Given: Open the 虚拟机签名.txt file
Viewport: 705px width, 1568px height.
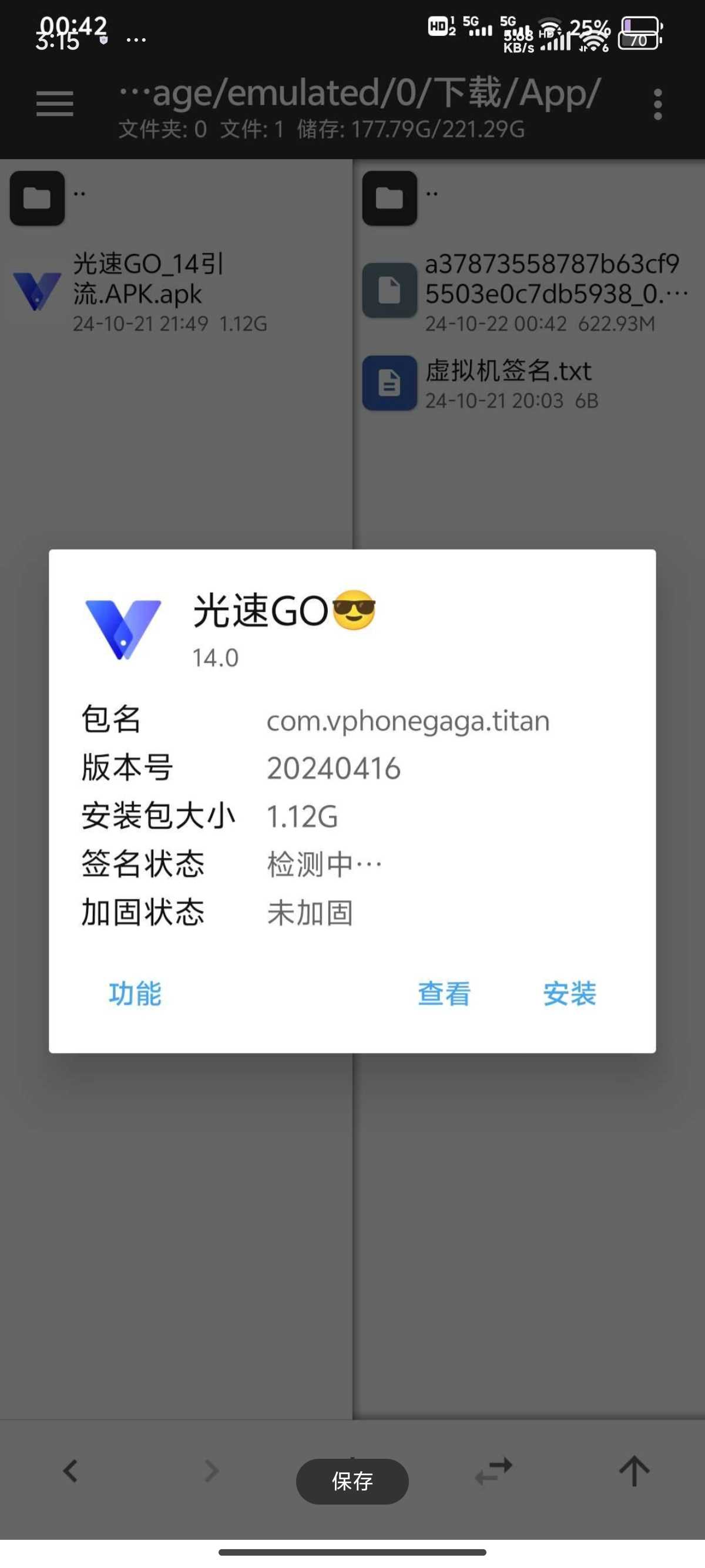Looking at the screenshot, I should [508, 383].
